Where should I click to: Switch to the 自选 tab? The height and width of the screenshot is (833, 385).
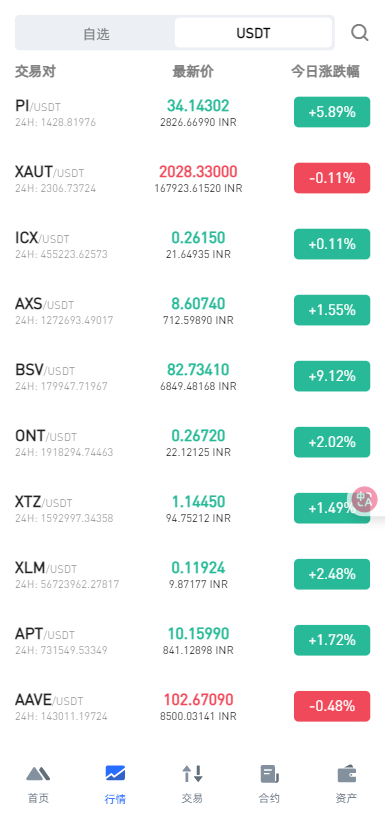tap(96, 33)
